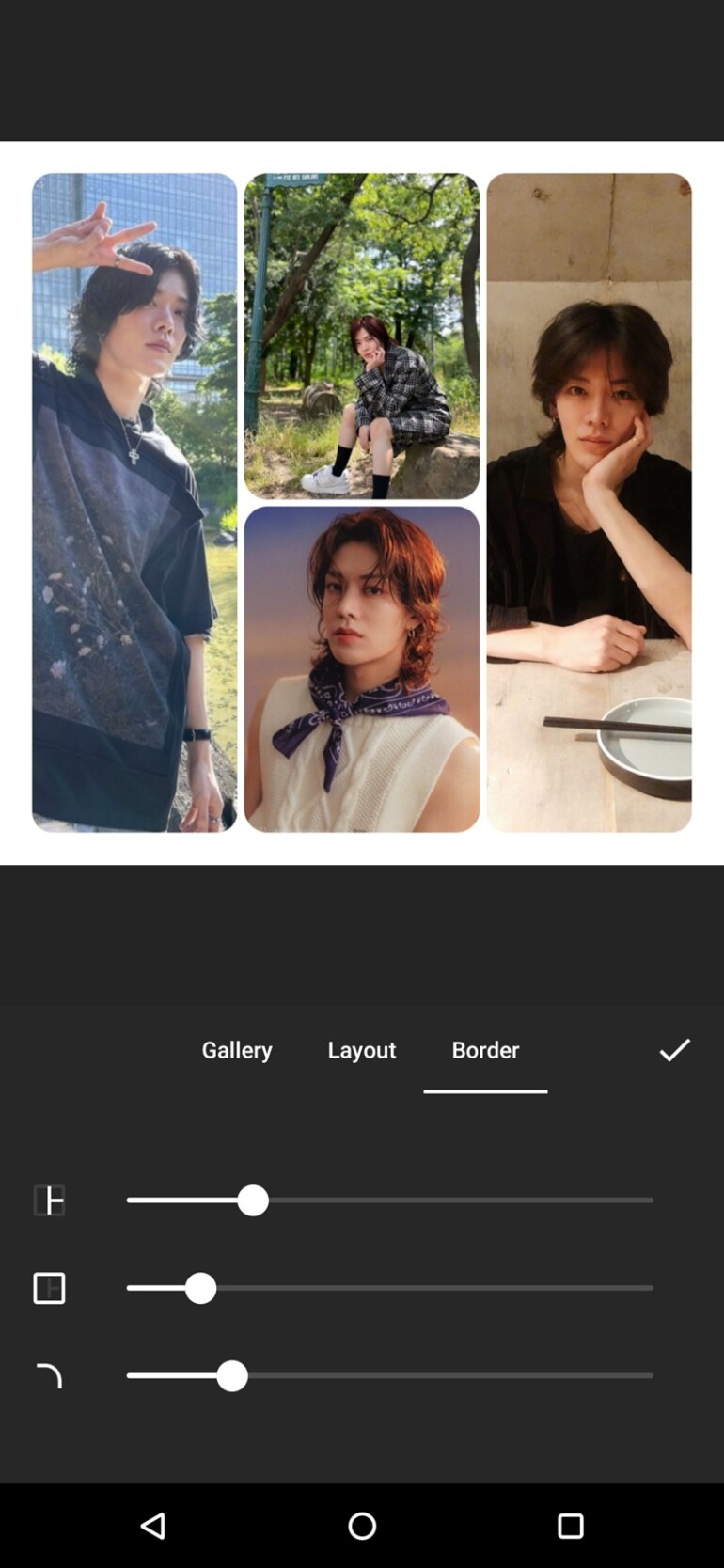The width and height of the screenshot is (724, 1568).
Task: Click the right photo at the dining table
Action: click(589, 498)
